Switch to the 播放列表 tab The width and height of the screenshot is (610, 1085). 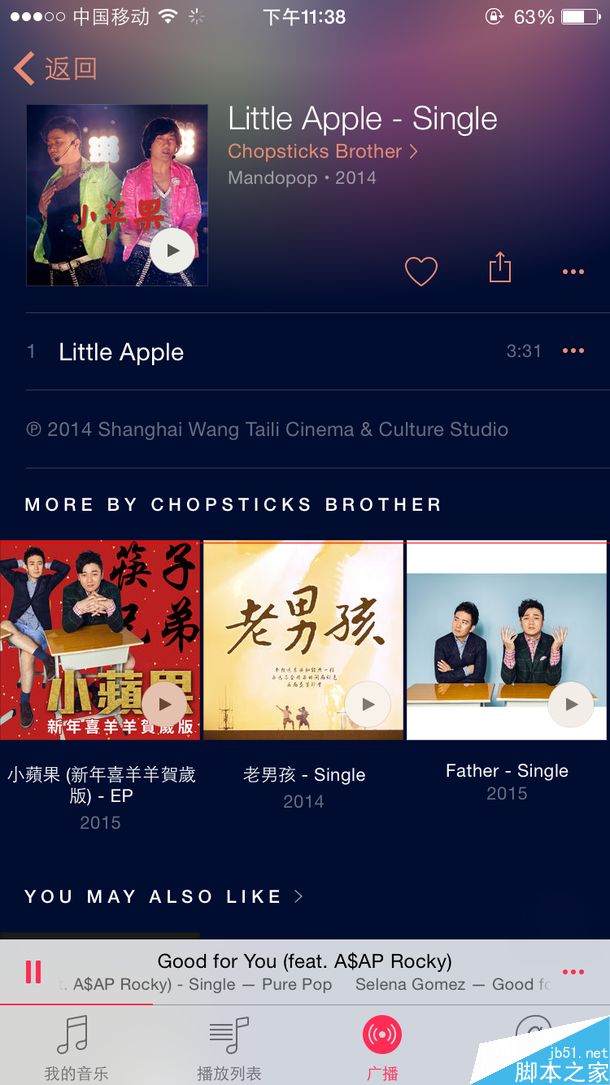[x=229, y=1046]
